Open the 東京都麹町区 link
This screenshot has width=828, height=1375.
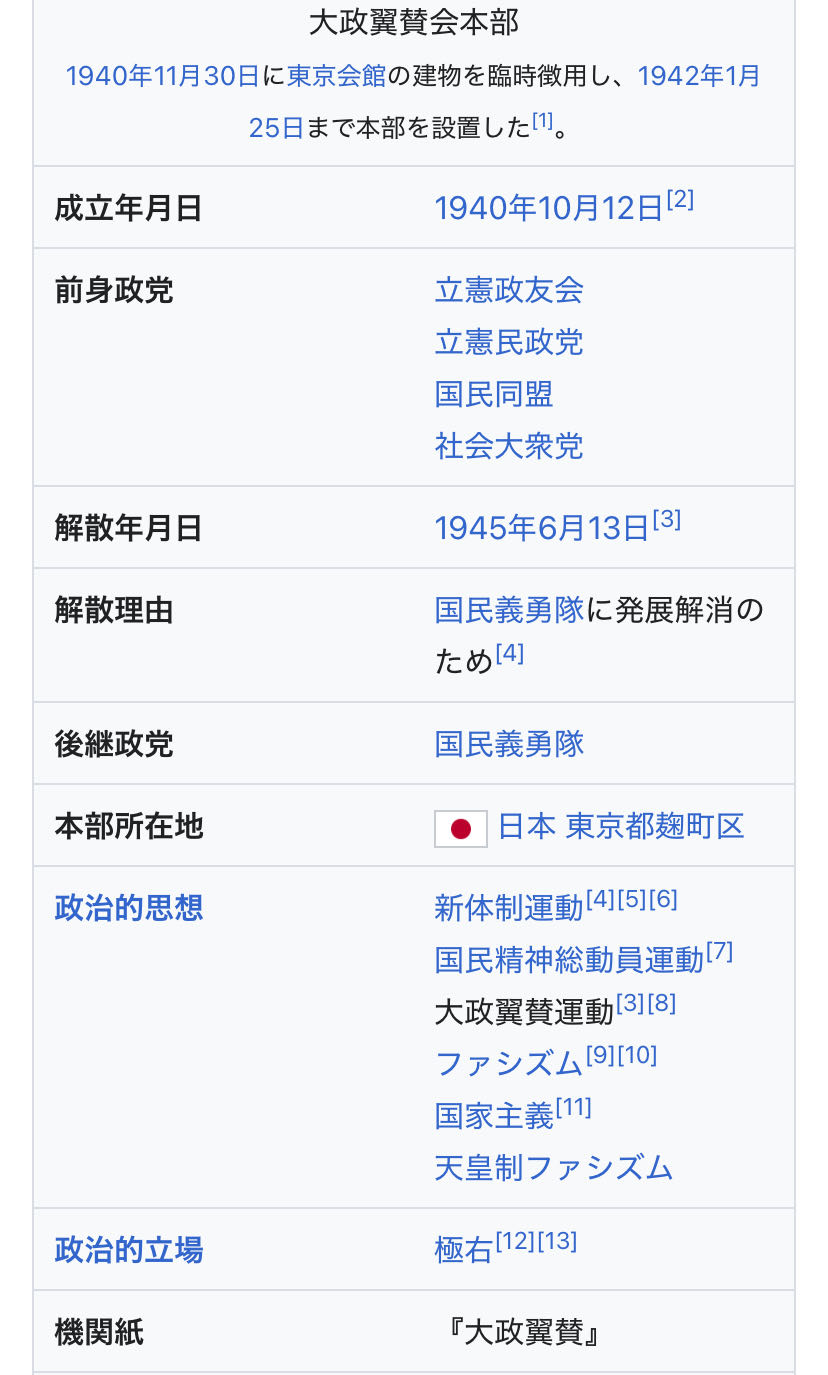(655, 826)
